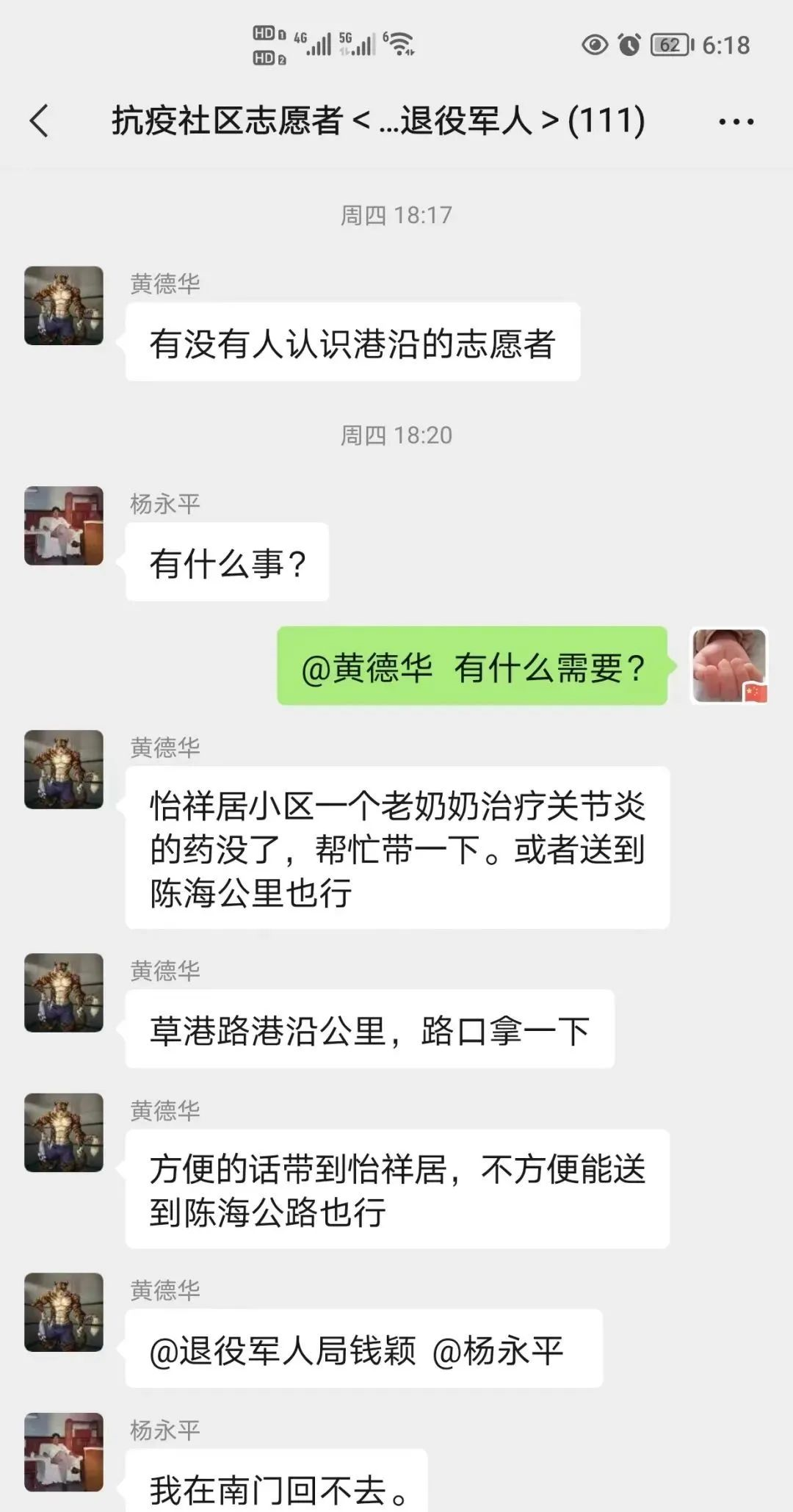Go back to the chat list
This screenshot has width=793, height=1512.
(x=40, y=121)
